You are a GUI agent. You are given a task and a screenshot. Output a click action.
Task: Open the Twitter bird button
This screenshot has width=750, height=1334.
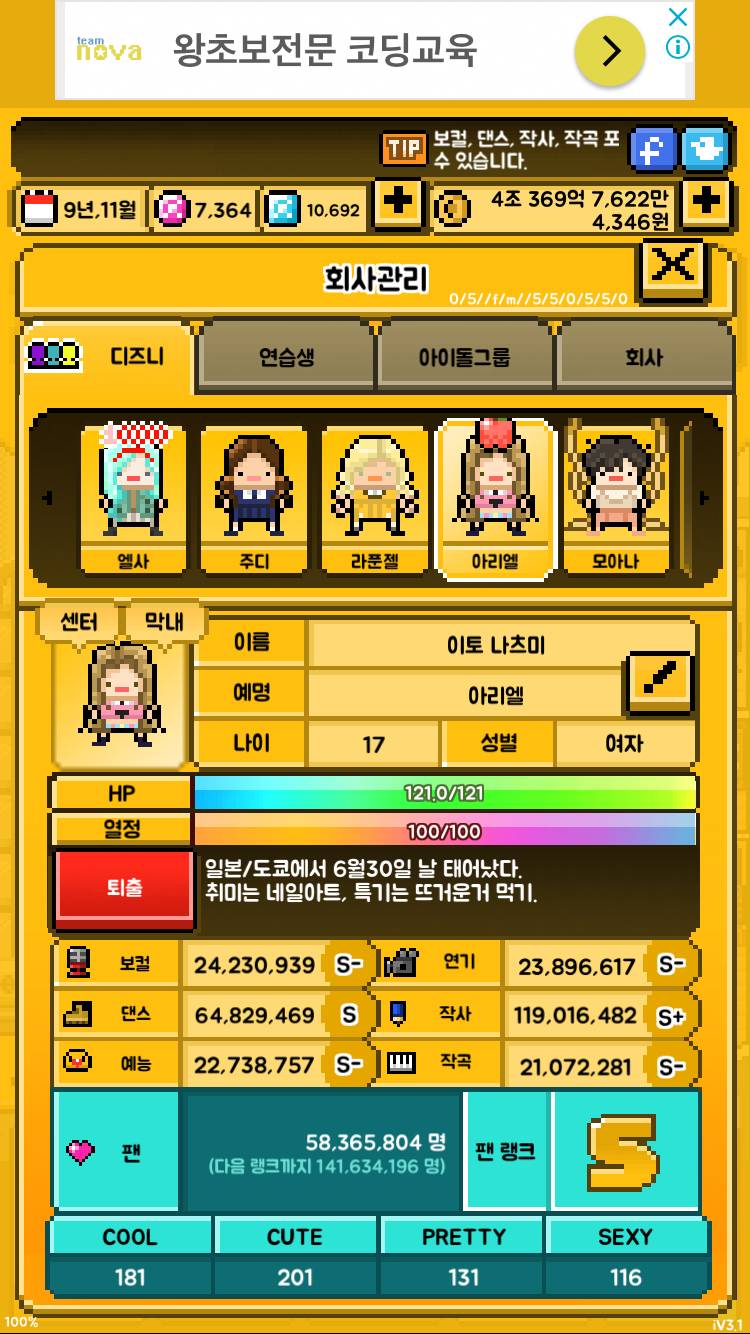click(x=705, y=150)
